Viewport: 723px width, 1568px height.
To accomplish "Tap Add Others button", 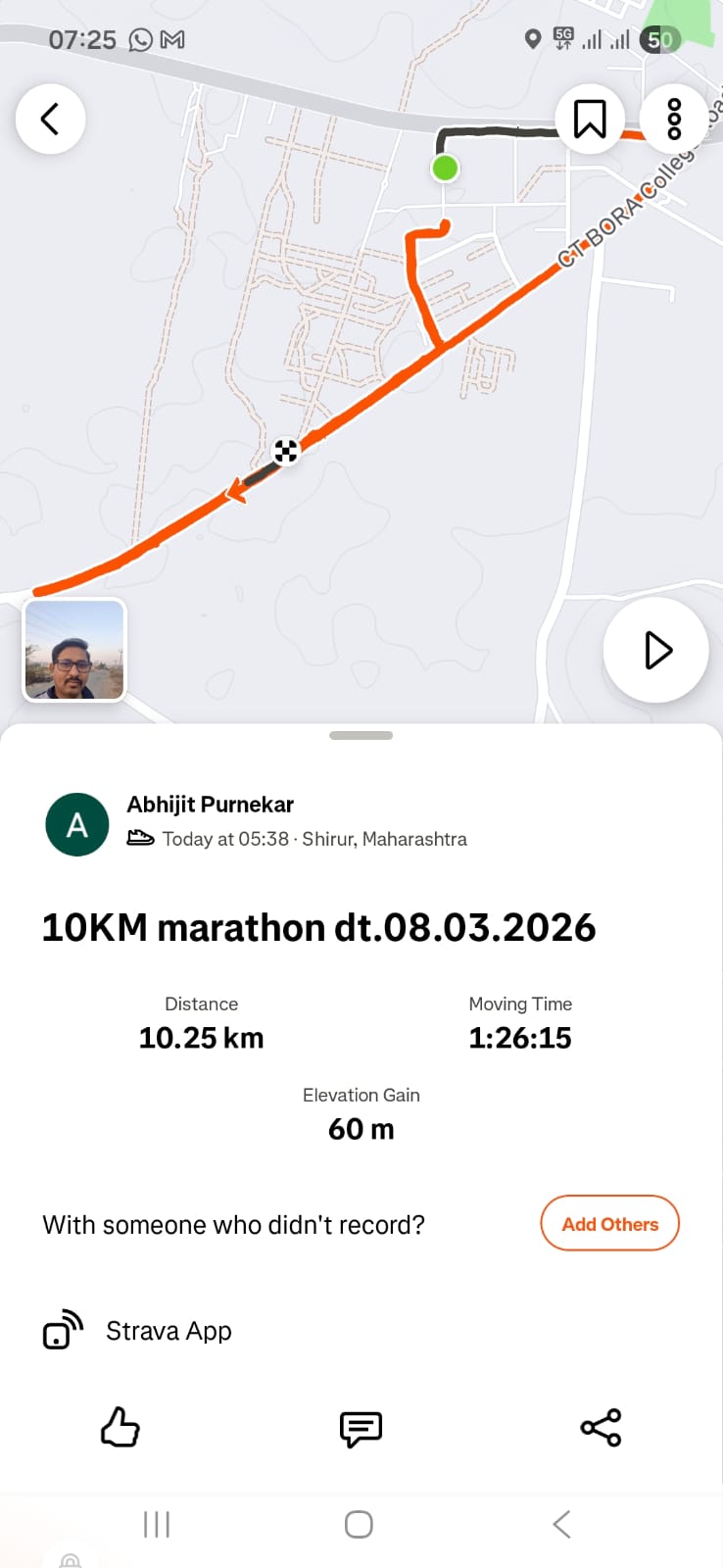I will 609,1224.
